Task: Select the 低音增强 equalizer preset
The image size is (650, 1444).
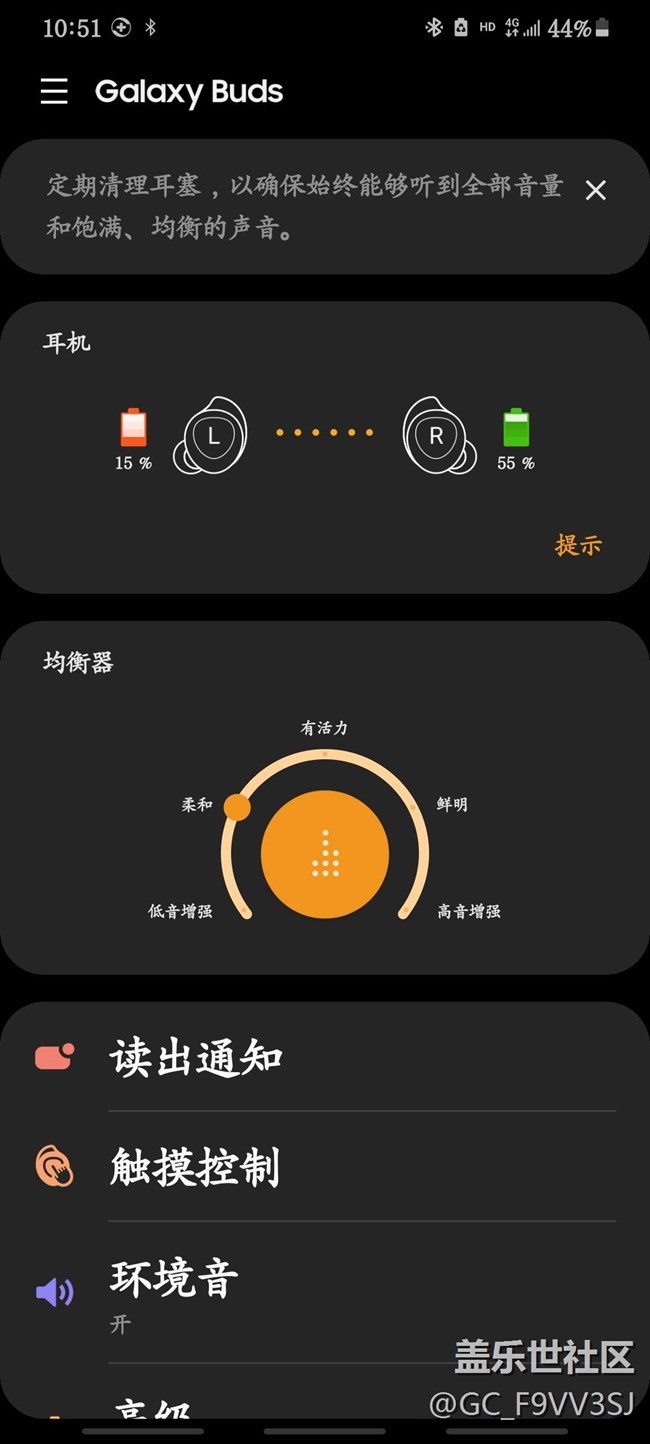Action: click(180, 911)
